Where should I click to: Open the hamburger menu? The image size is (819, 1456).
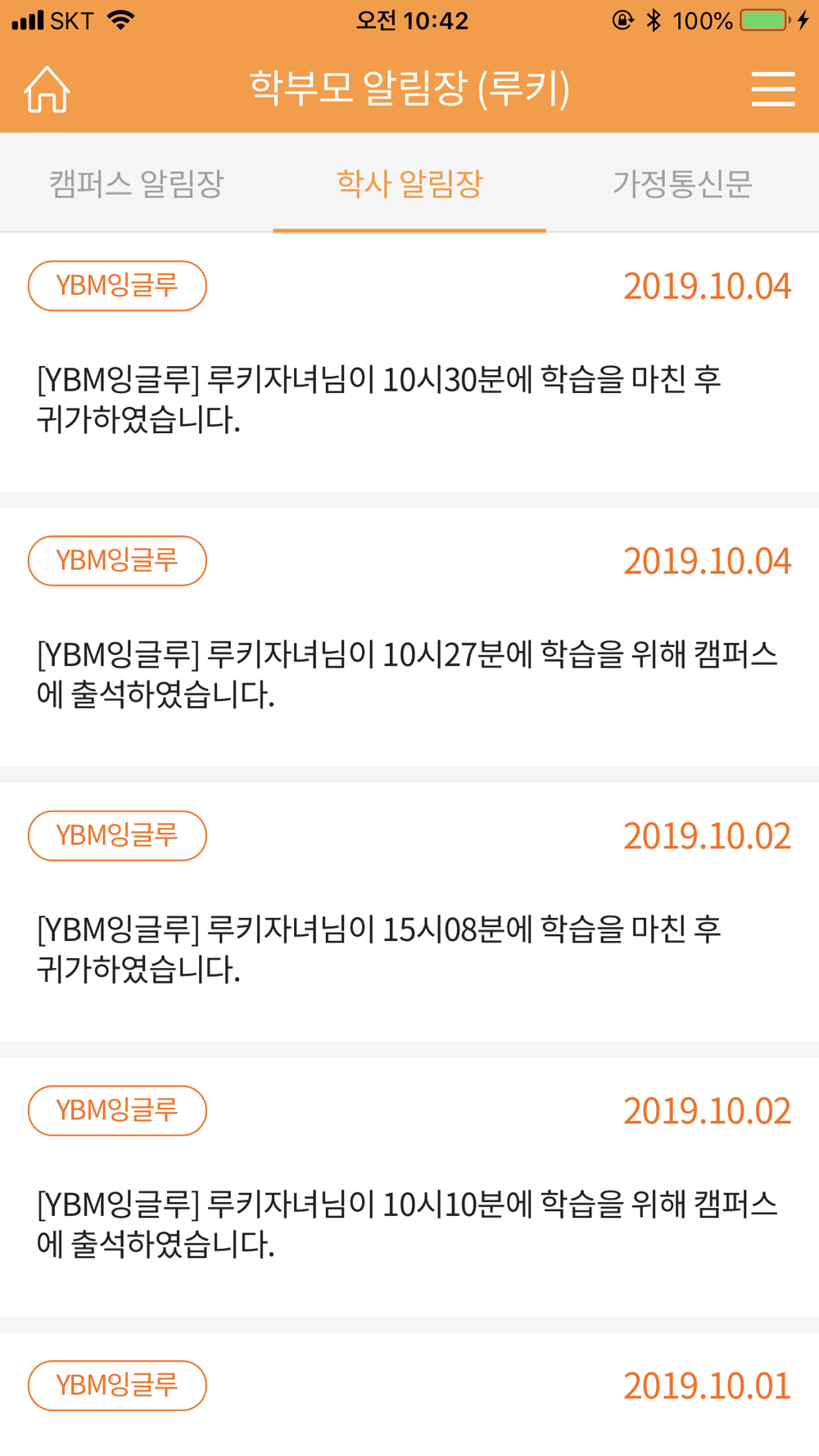[773, 88]
